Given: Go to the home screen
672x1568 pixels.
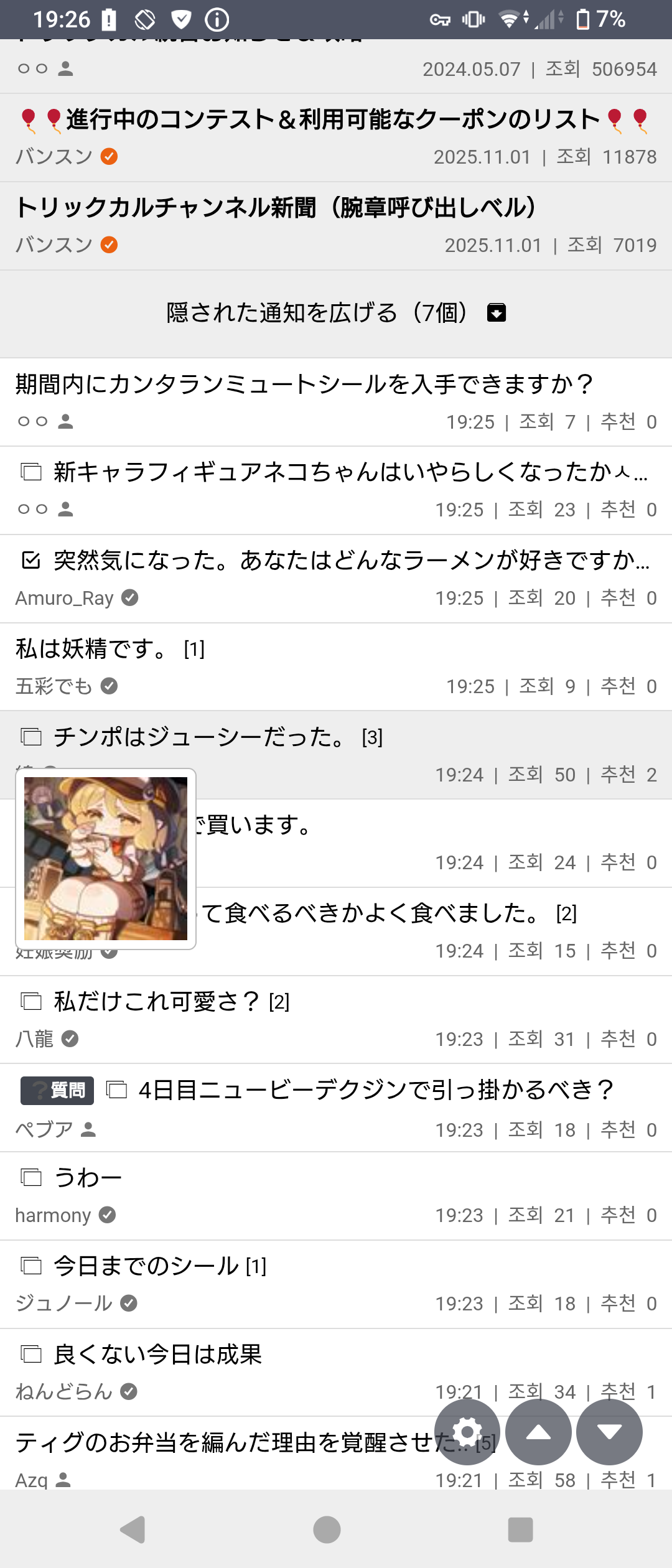Looking at the screenshot, I should click(327, 1529).
